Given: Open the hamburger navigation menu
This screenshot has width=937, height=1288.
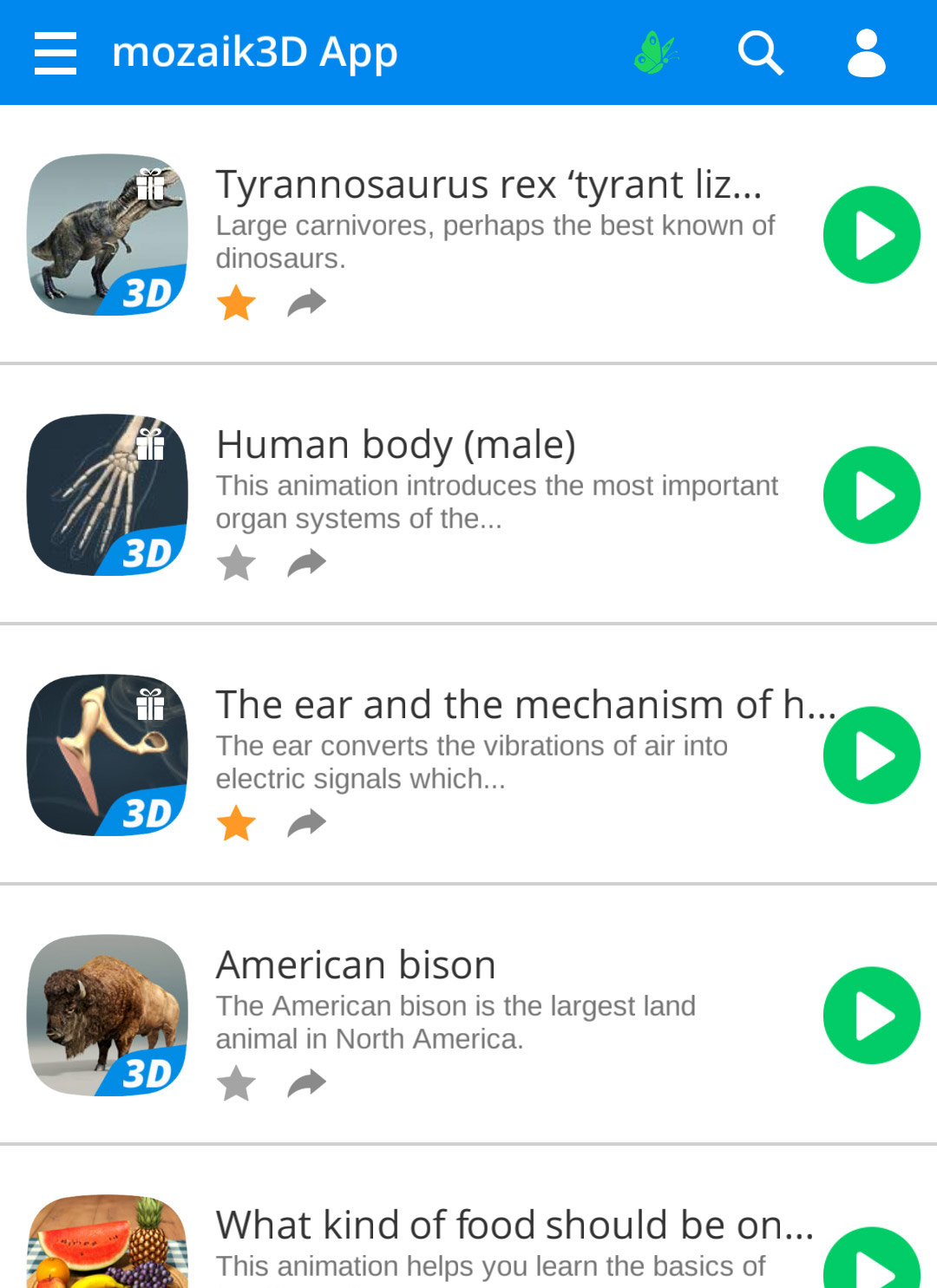Looking at the screenshot, I should point(56,53).
